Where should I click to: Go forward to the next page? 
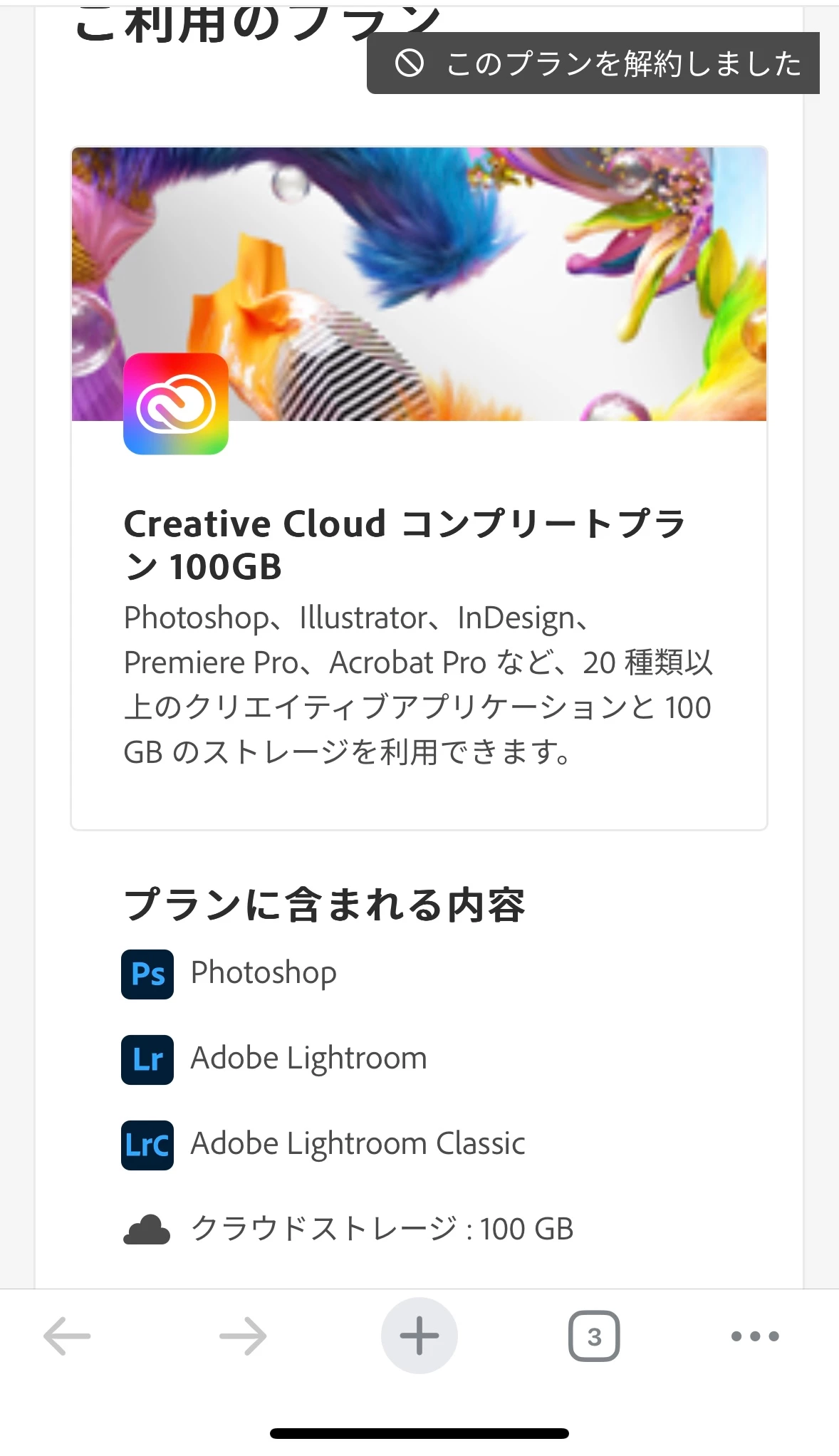click(x=243, y=1336)
